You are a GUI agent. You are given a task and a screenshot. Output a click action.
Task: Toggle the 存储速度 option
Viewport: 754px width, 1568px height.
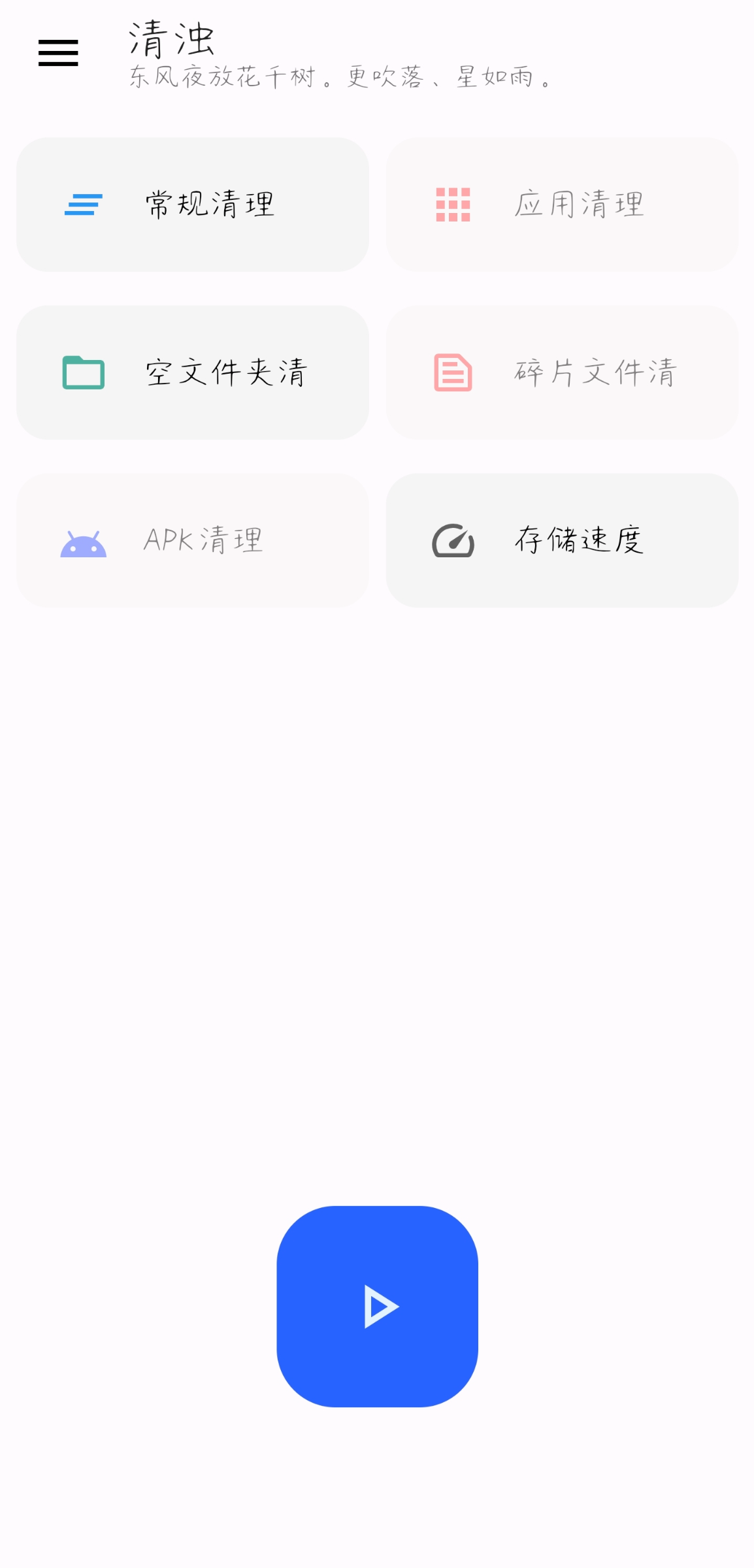point(562,540)
